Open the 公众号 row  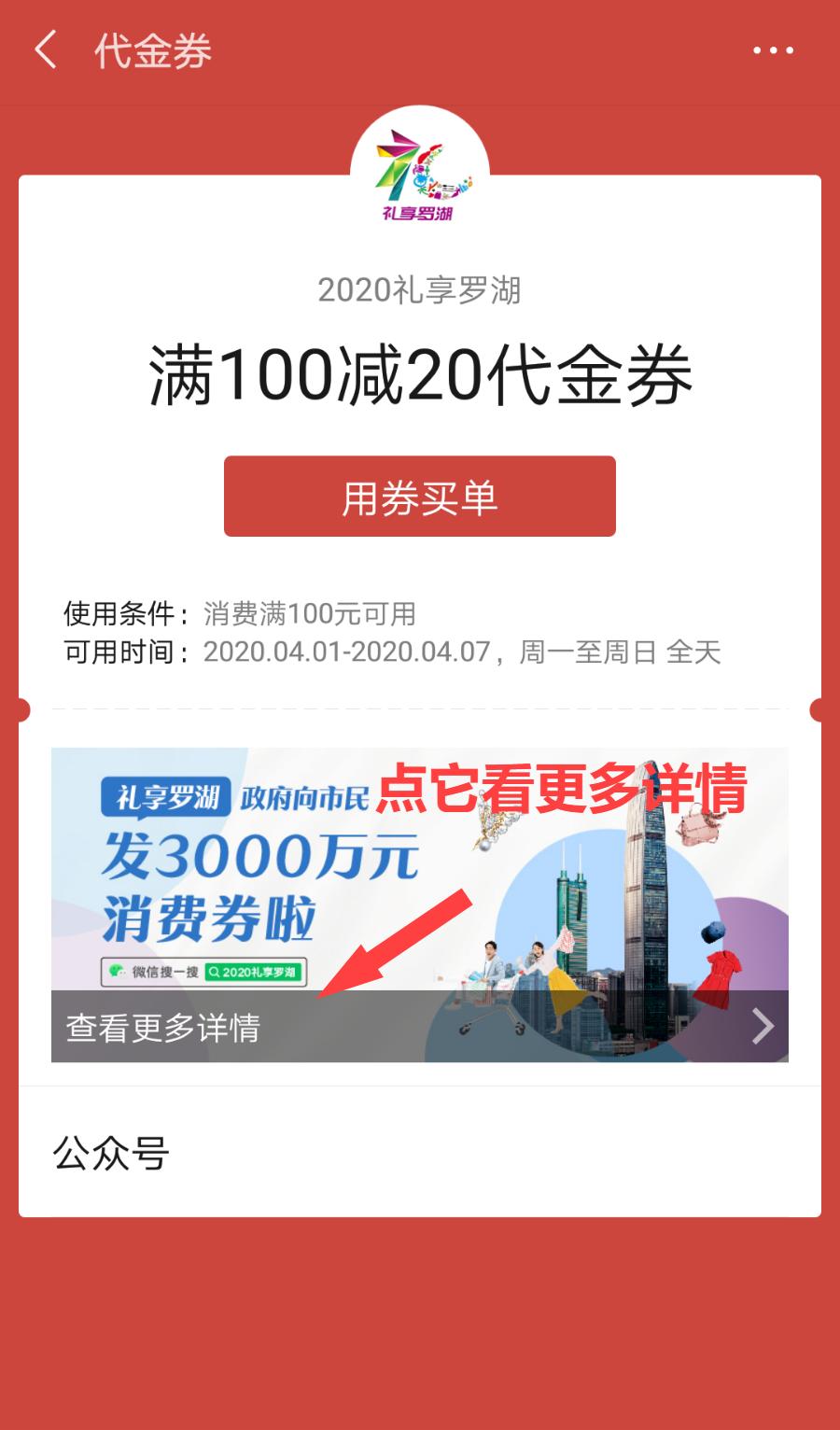(419, 1154)
